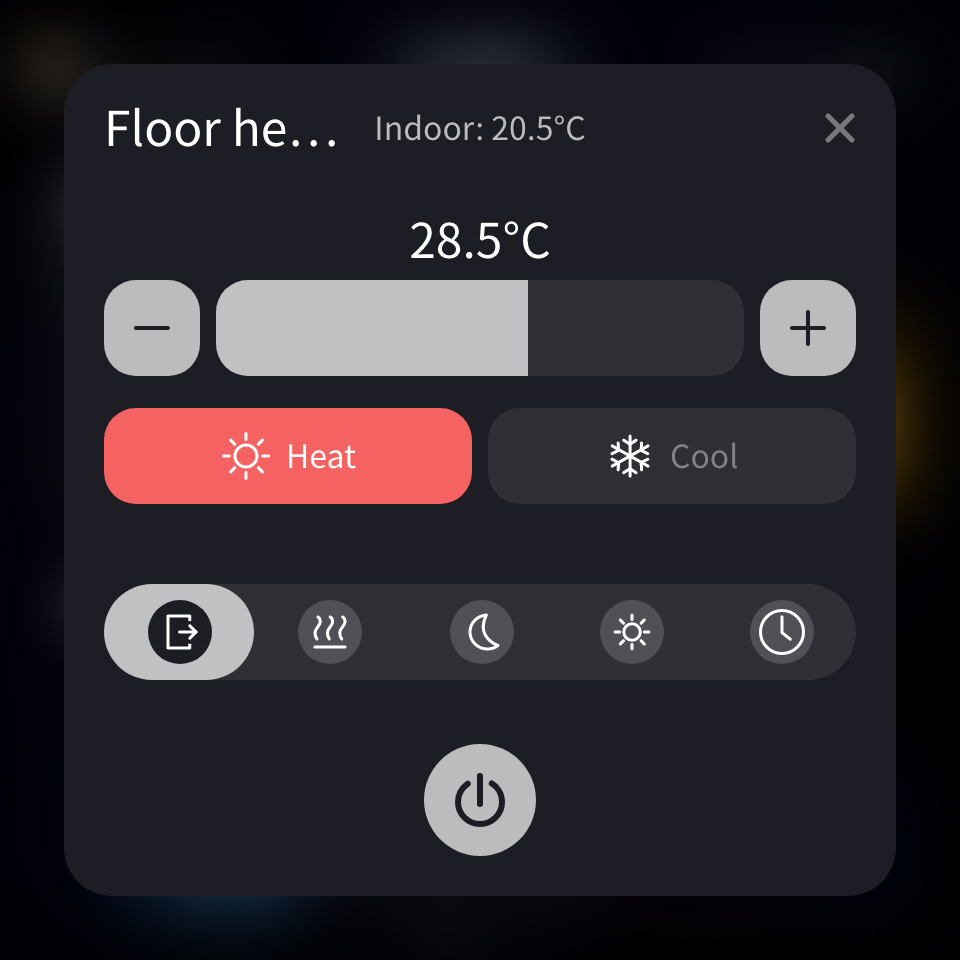The width and height of the screenshot is (960, 960).
Task: Activate the night moon preset
Action: click(x=482, y=632)
